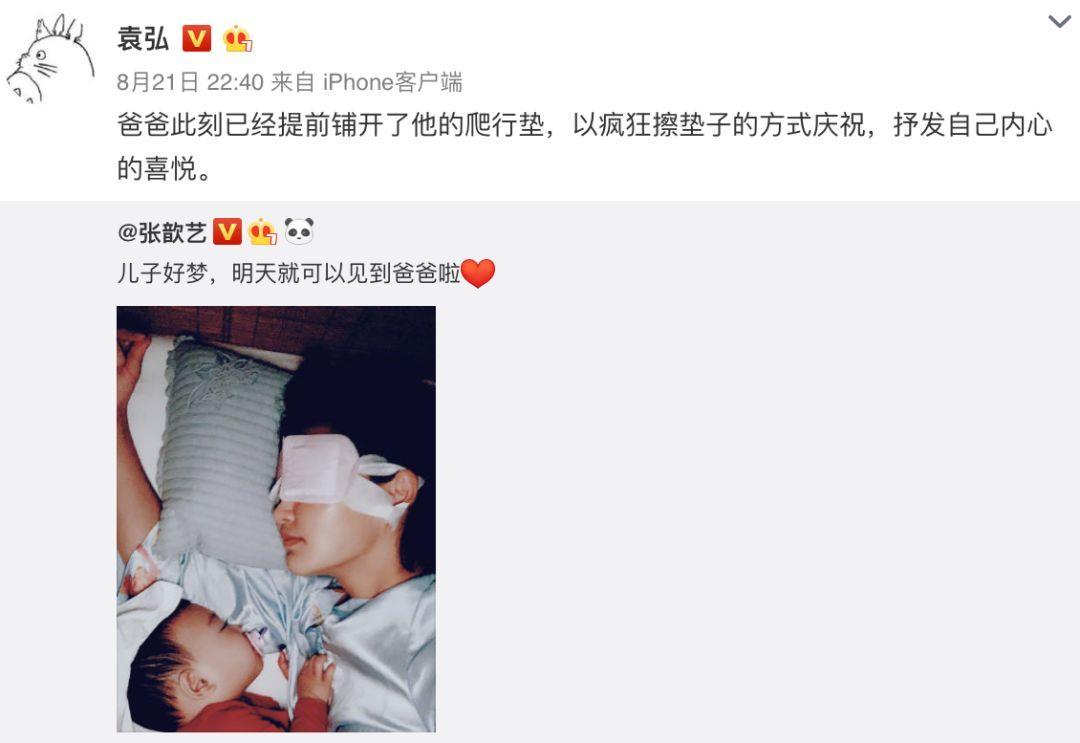Viewport: 1080px width, 743px height.
Task: Open the @张歆艺 mention link
Action: pos(162,233)
